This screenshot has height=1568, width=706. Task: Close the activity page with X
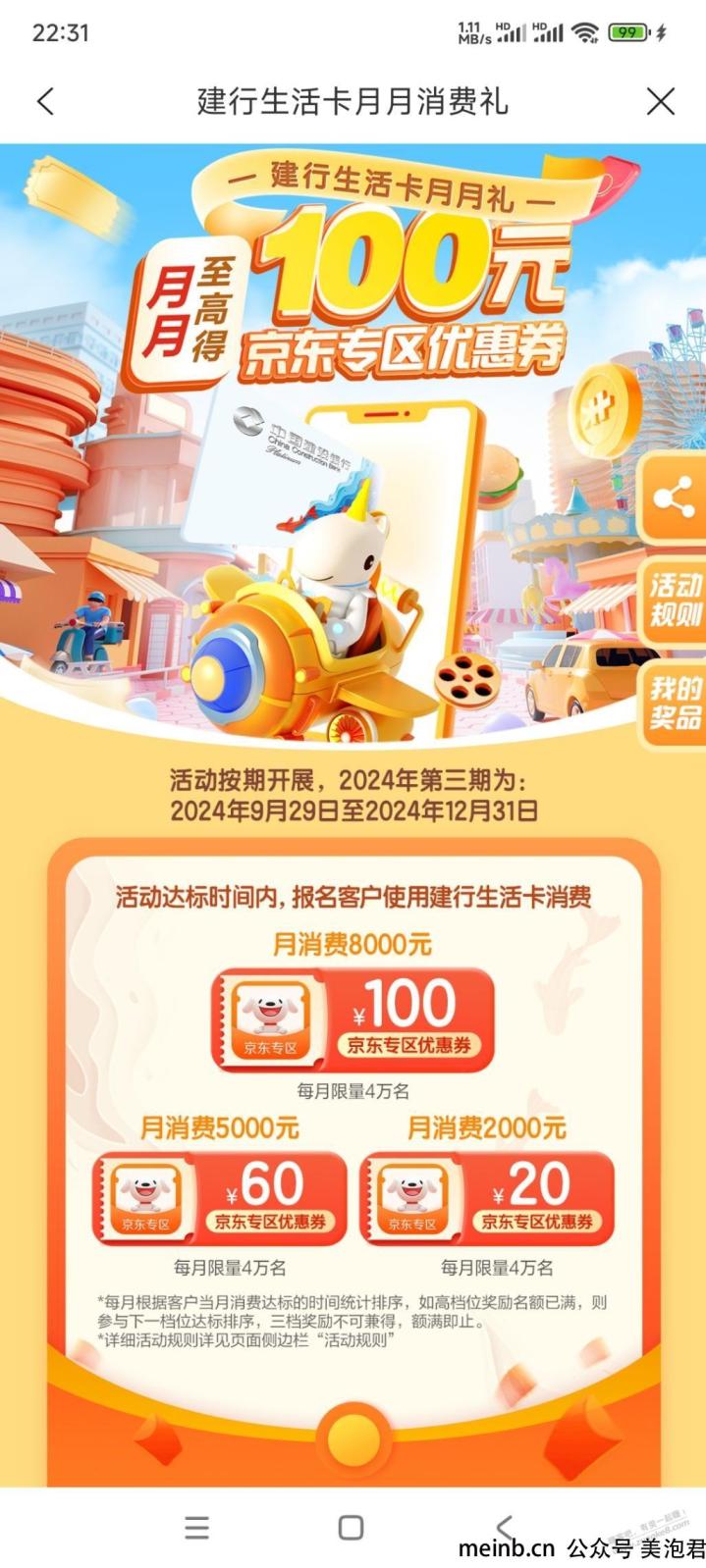click(x=661, y=101)
